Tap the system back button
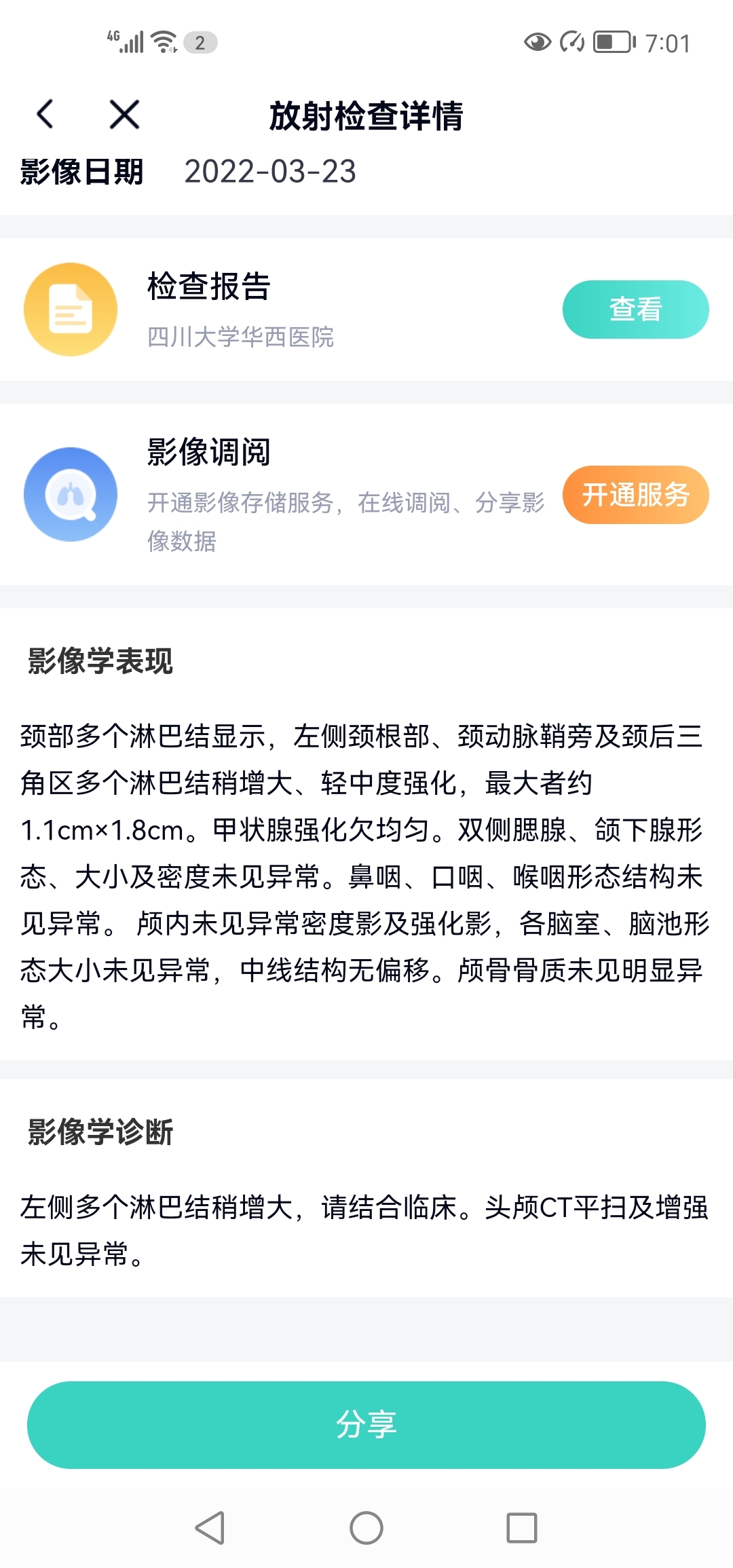 pos(210,1528)
